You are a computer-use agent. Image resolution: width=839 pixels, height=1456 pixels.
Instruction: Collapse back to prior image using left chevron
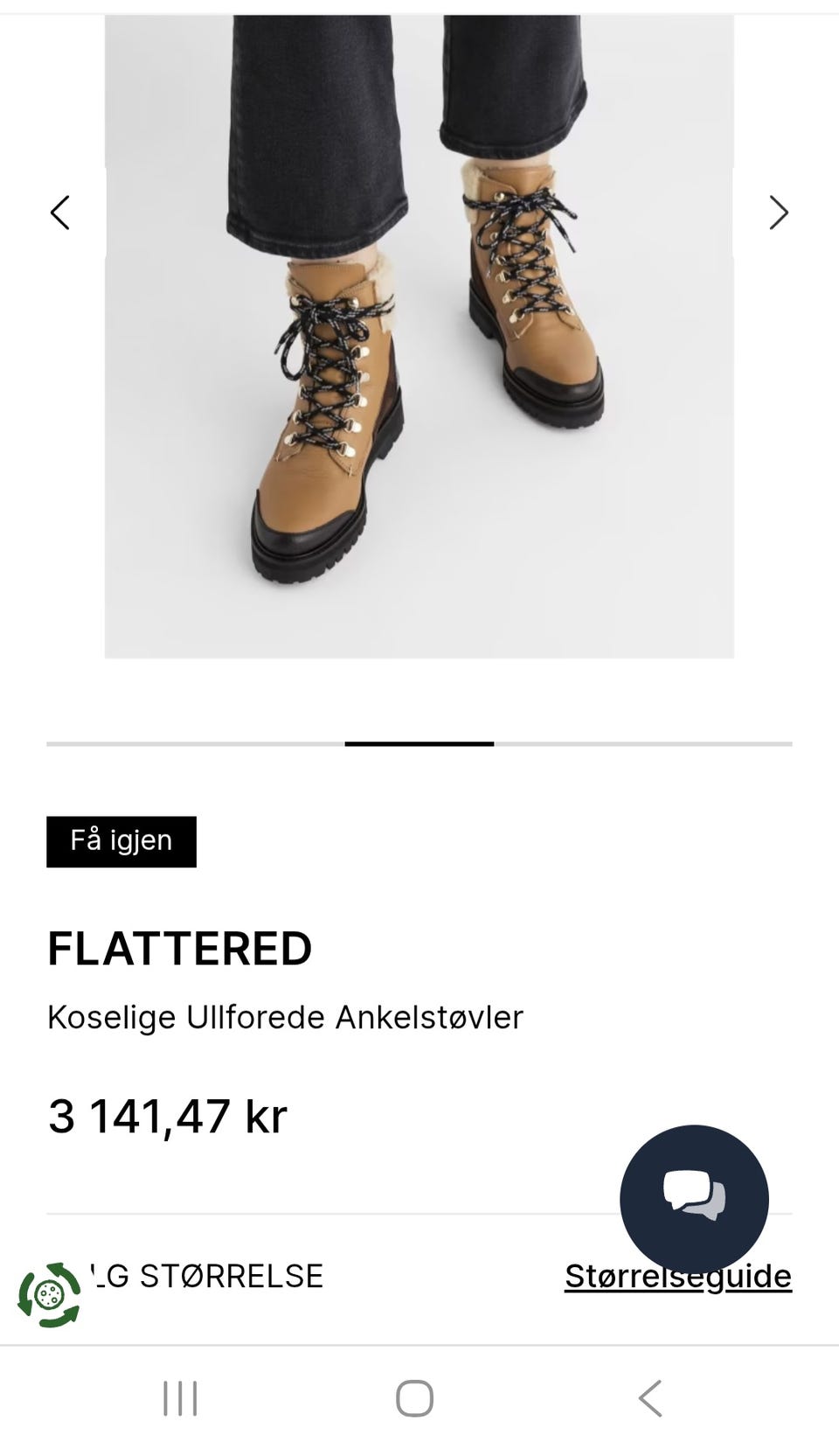[60, 212]
